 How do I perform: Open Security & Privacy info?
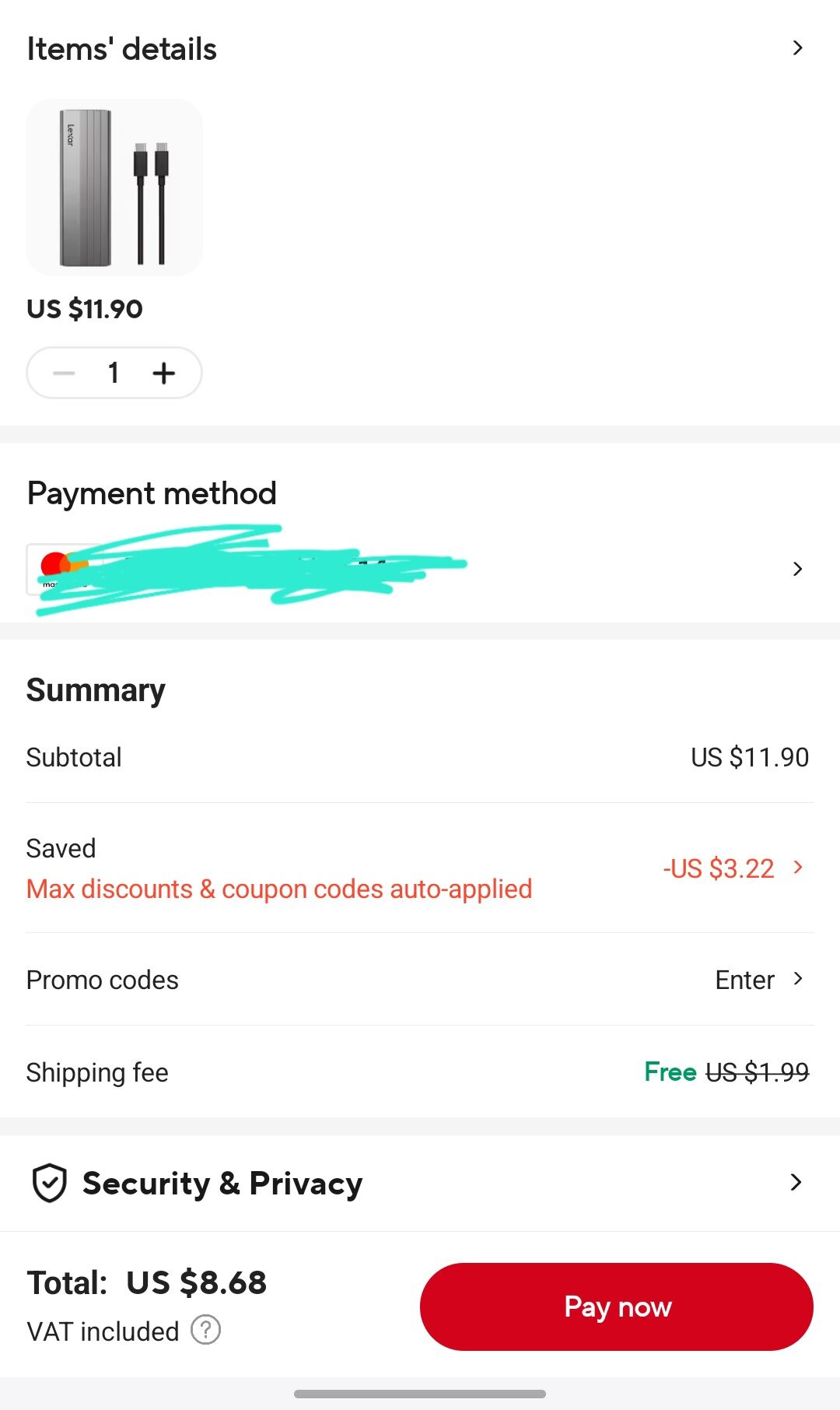[420, 1184]
